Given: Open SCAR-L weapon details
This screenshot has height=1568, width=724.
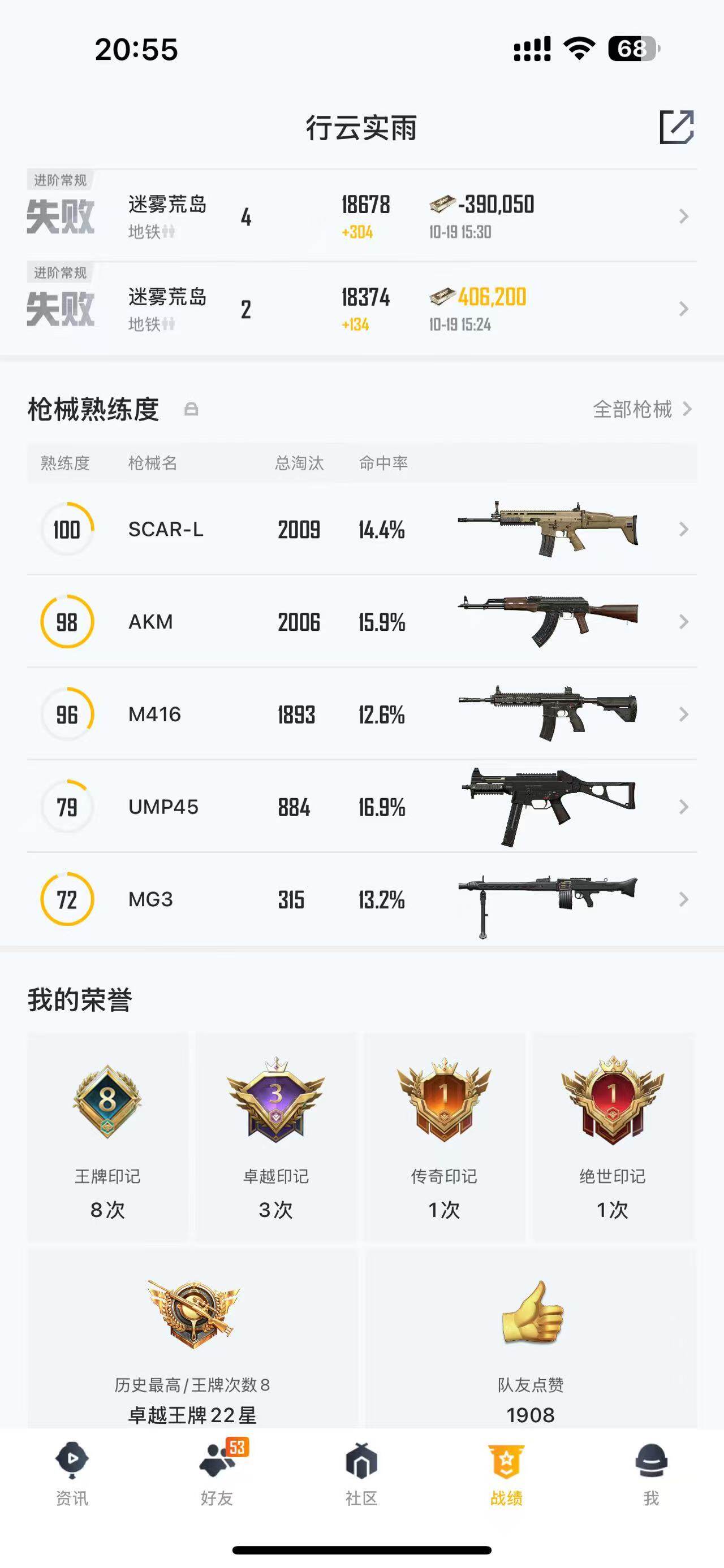Looking at the screenshot, I should tap(361, 529).
